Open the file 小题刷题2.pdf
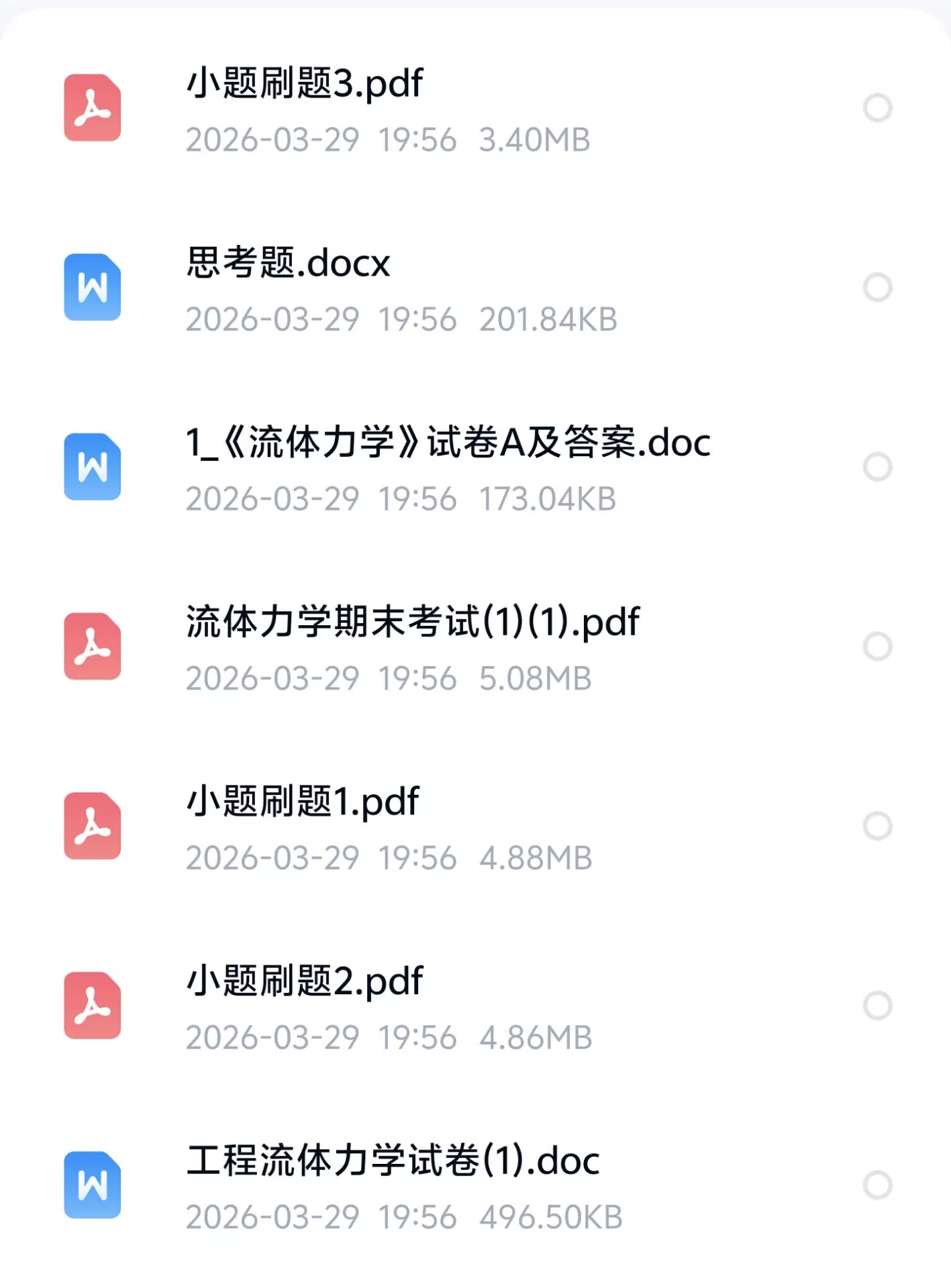Screen dimensions: 951x1288 [303, 981]
